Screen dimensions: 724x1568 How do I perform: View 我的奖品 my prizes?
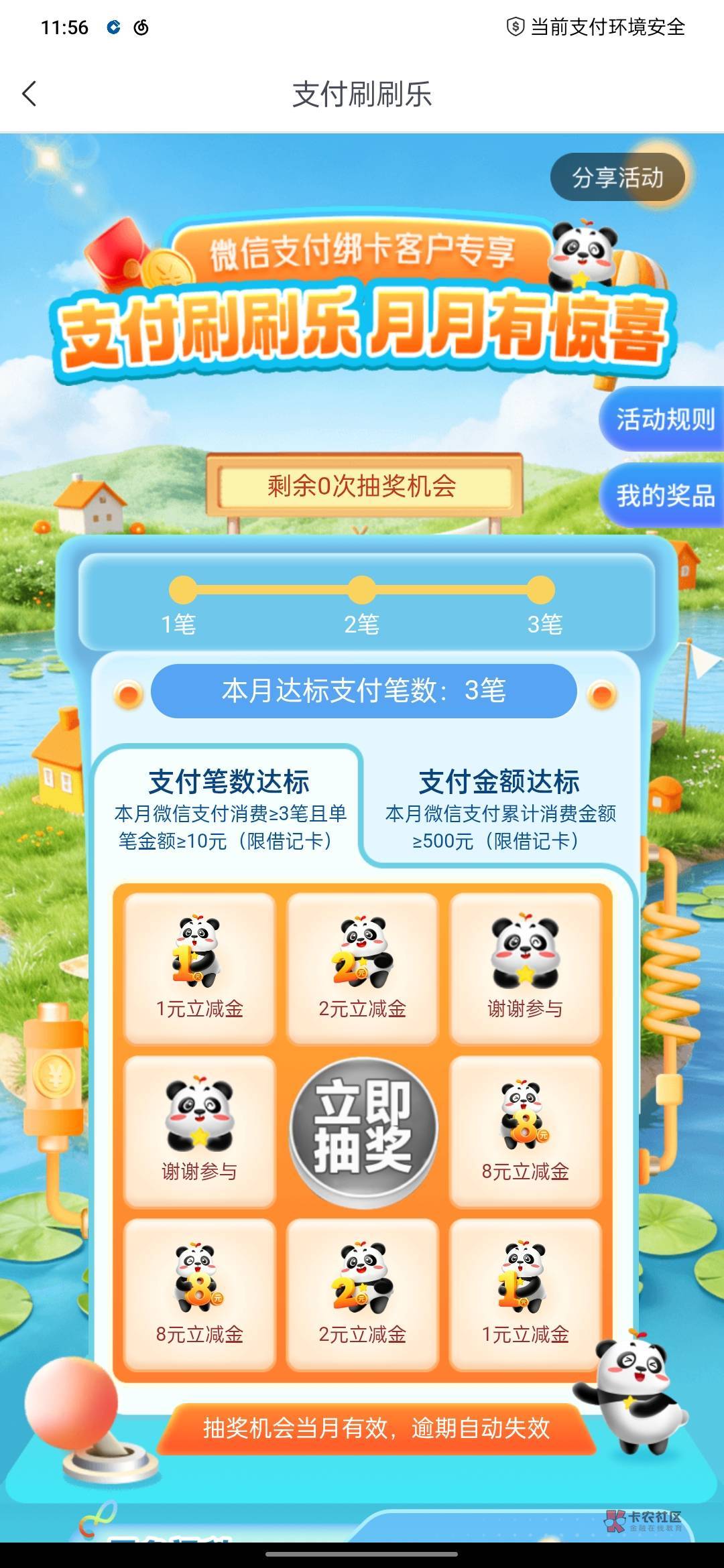tap(662, 496)
